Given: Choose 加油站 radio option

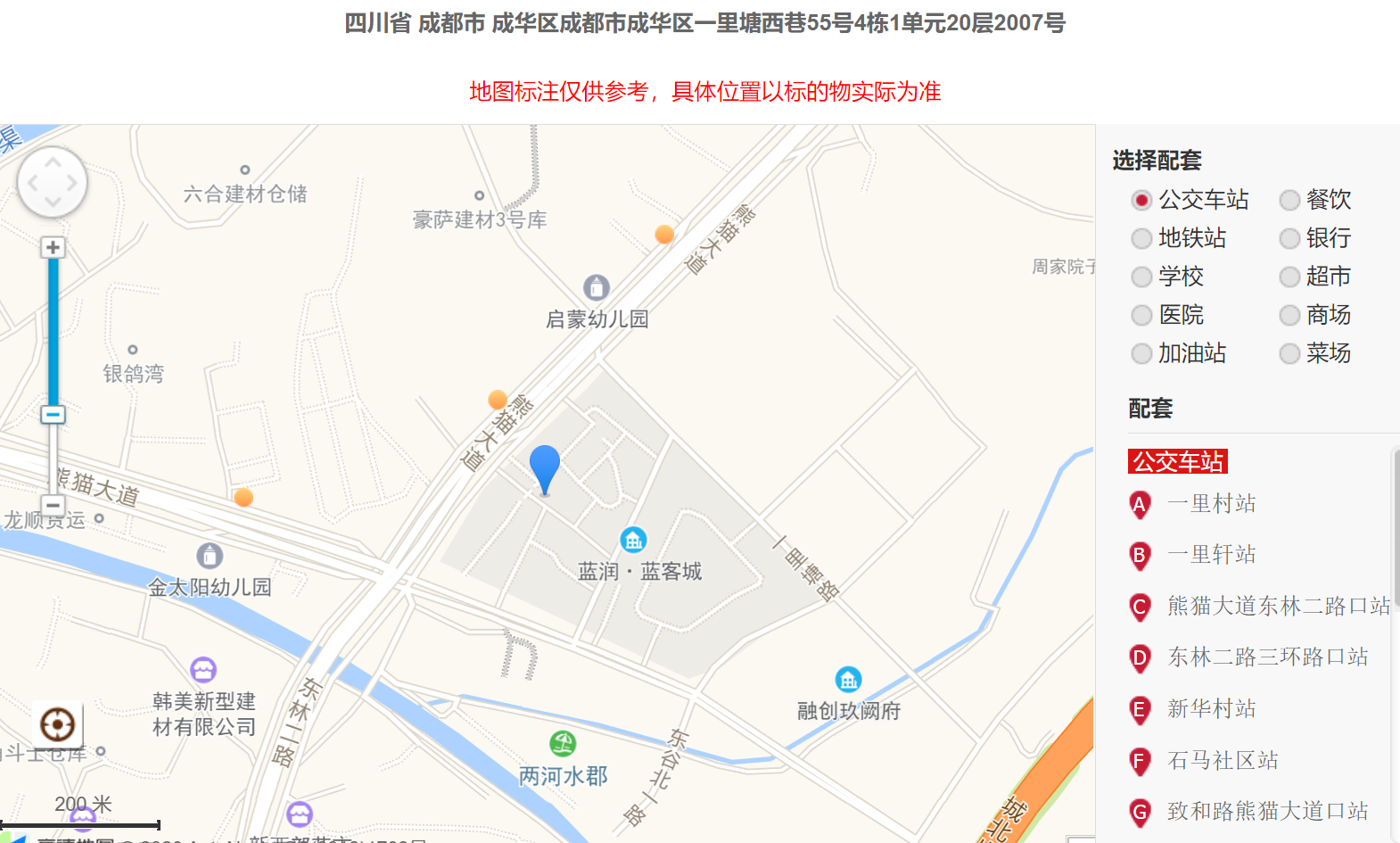Looking at the screenshot, I should tap(1141, 354).
